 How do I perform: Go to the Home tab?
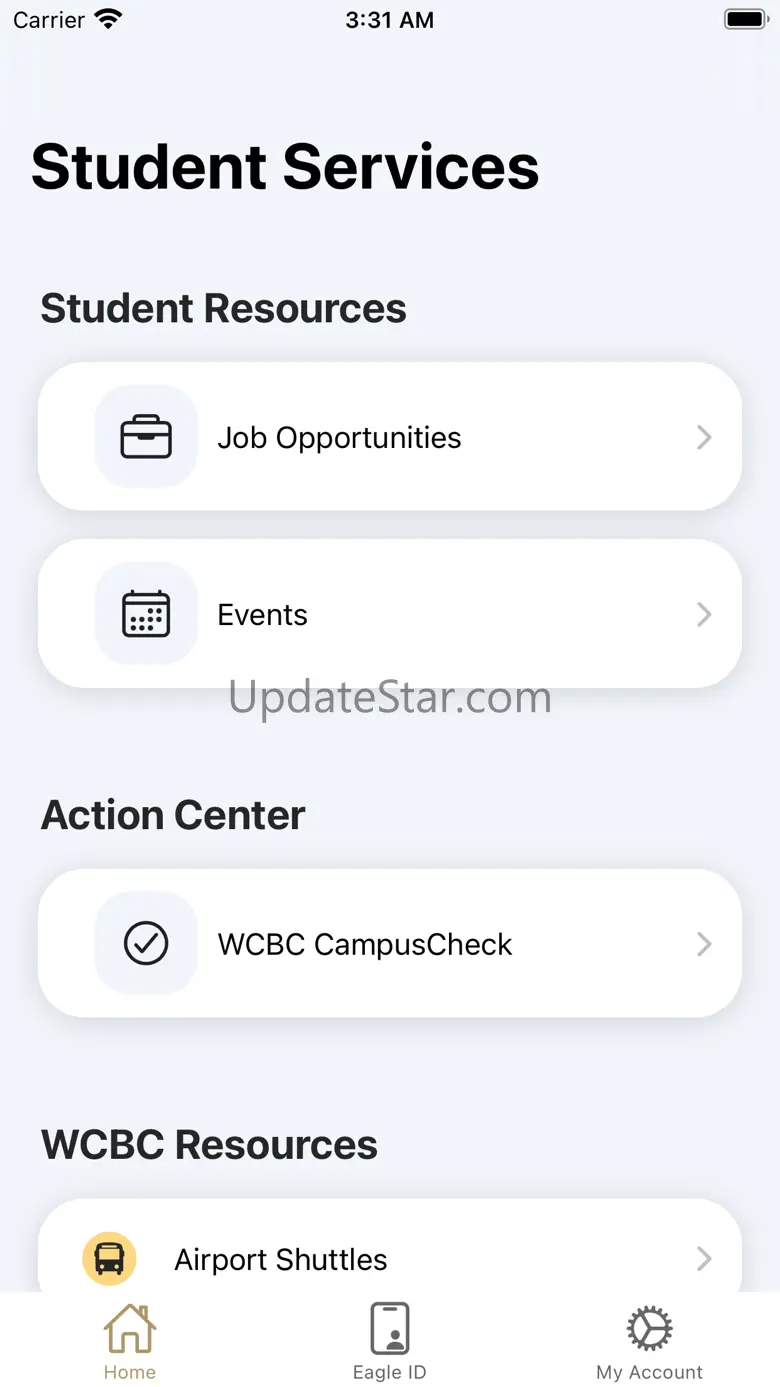(130, 1342)
